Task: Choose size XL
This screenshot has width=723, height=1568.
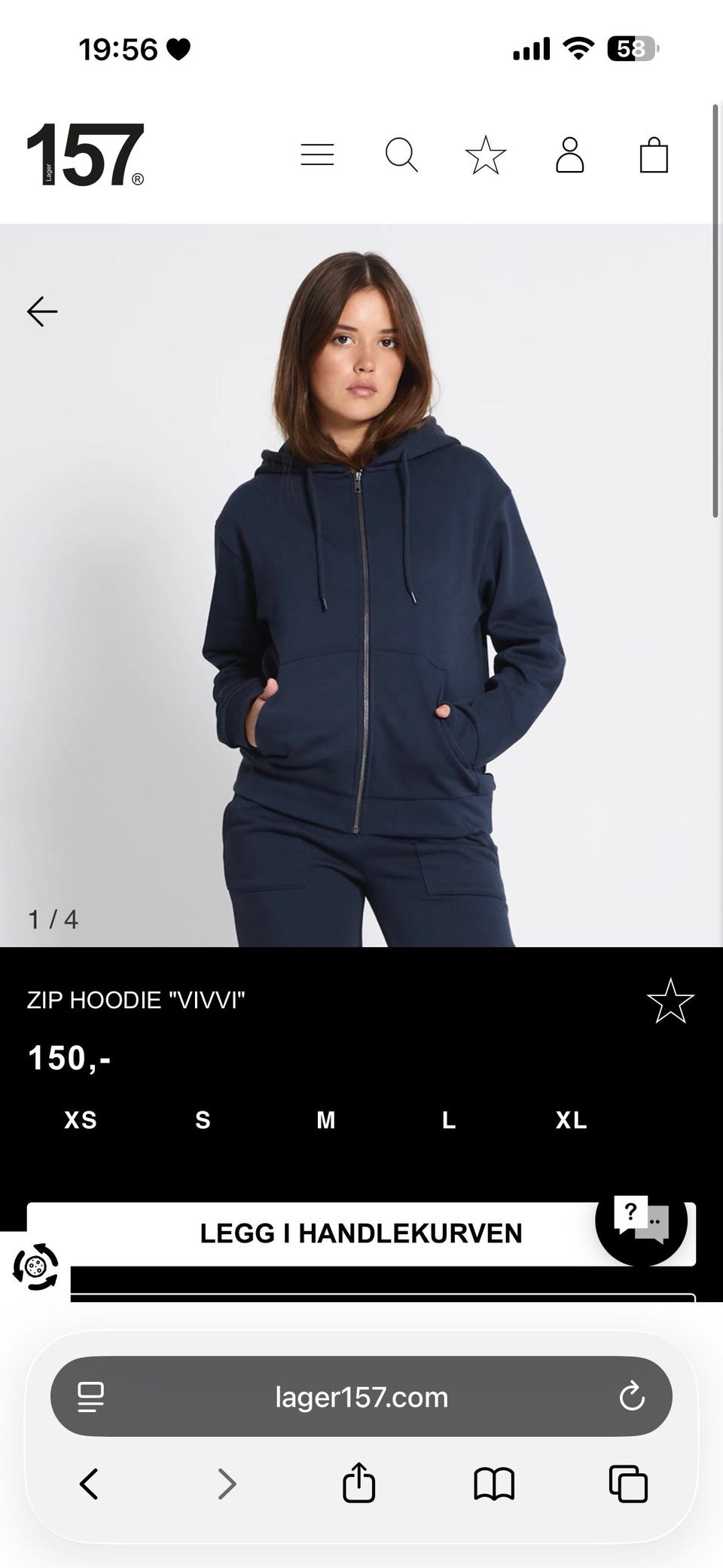Action: (571, 1120)
